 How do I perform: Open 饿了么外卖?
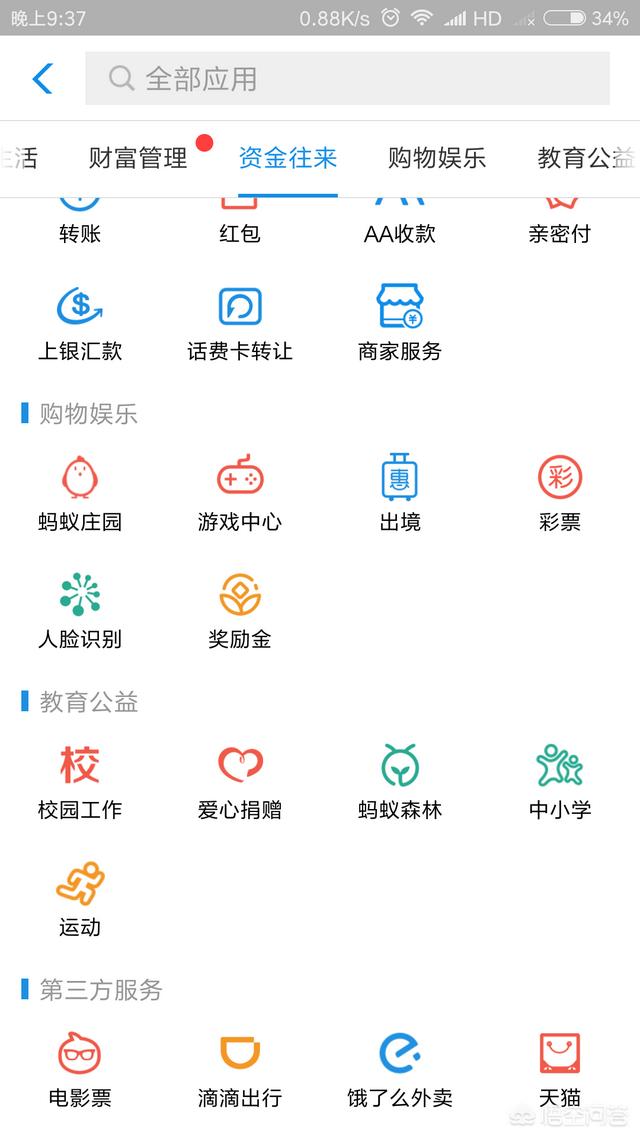click(400, 1068)
